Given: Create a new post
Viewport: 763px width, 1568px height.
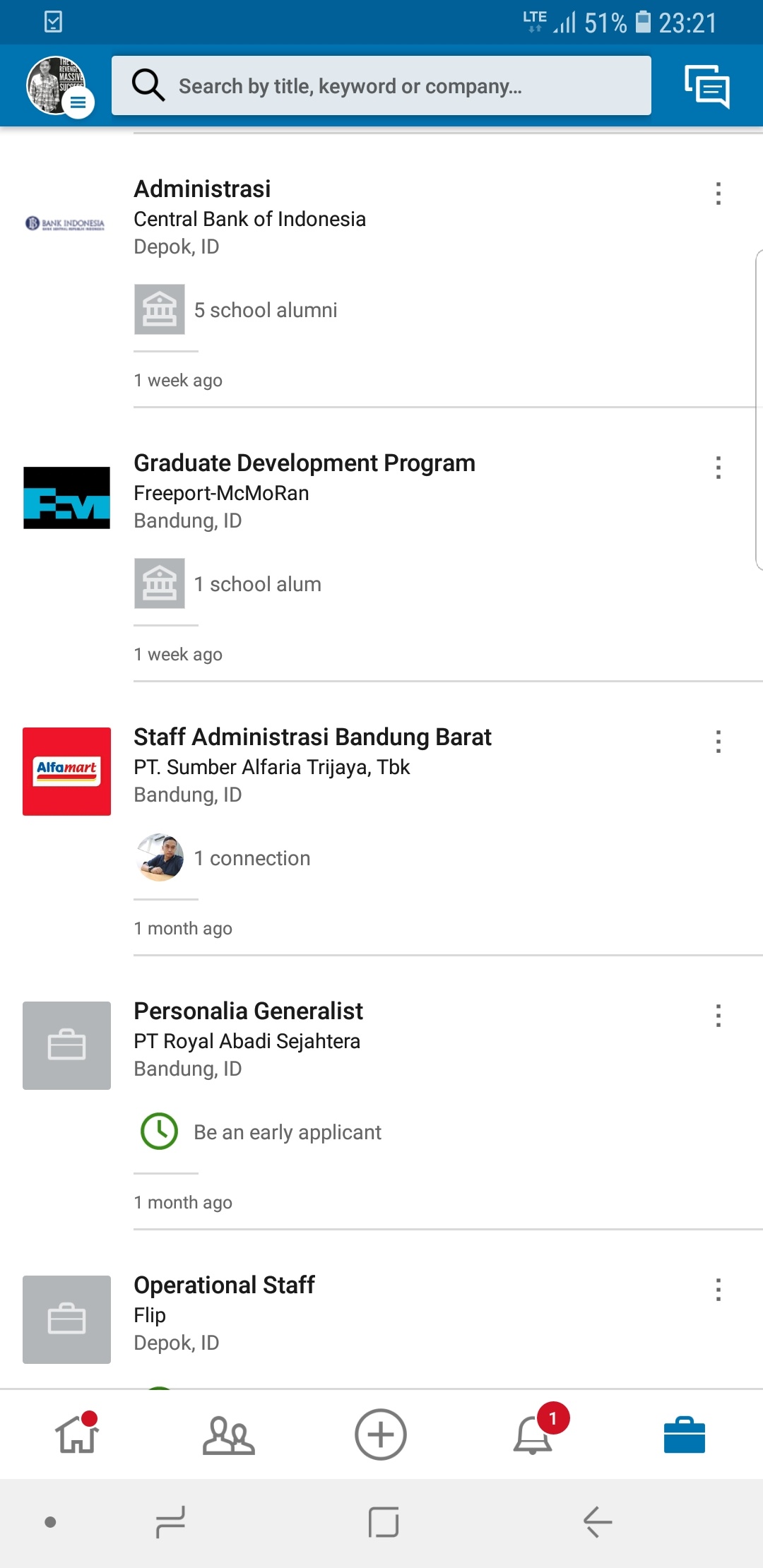Looking at the screenshot, I should [x=381, y=1435].
